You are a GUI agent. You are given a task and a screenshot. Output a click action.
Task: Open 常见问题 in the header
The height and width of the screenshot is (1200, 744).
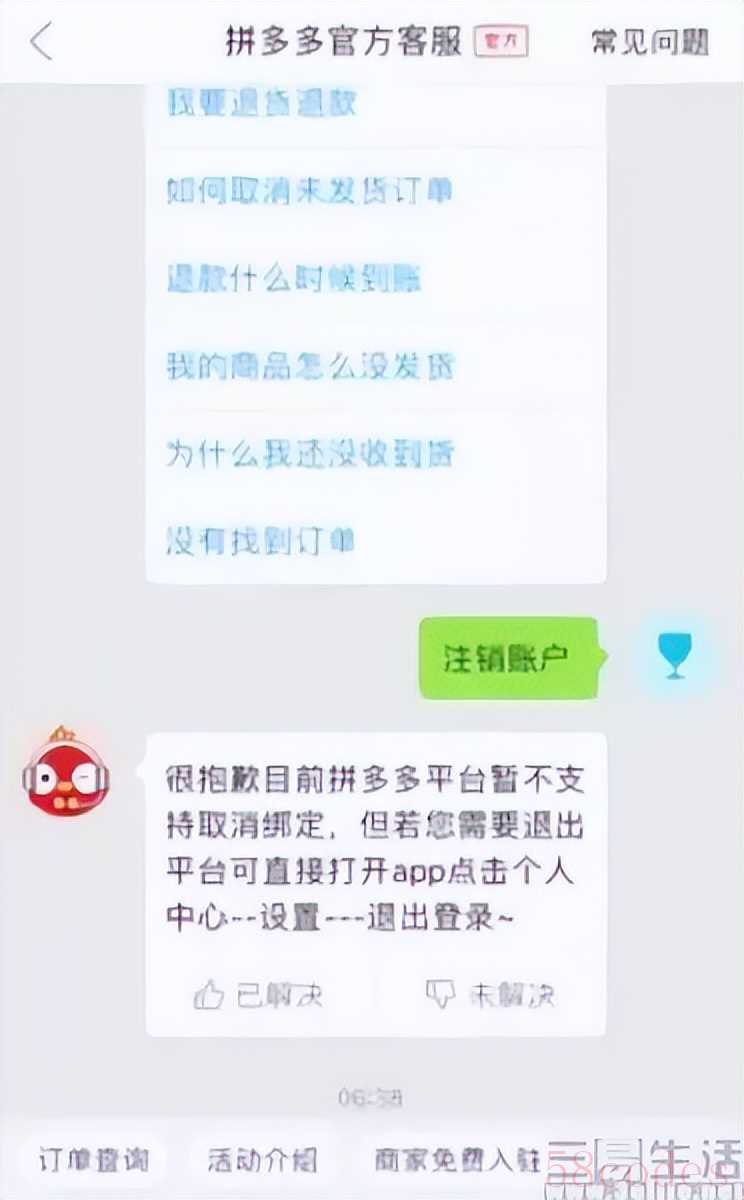(650, 42)
